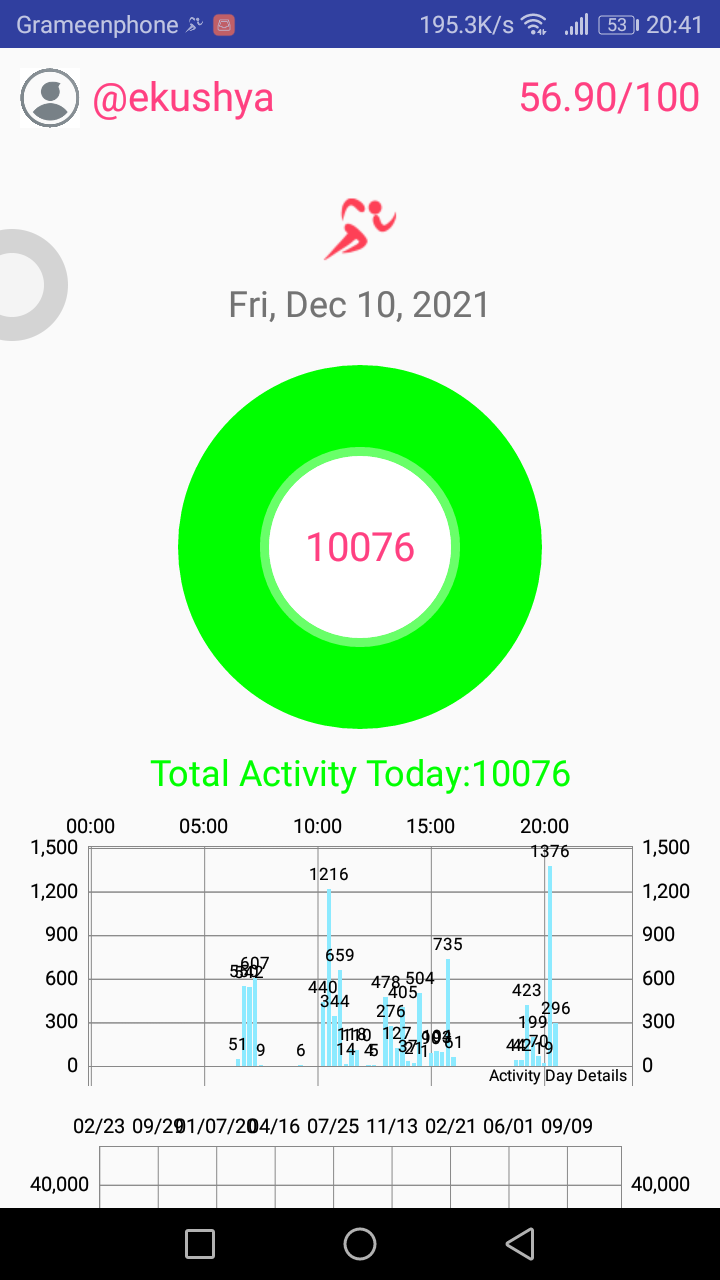The image size is (720, 1280).
Task: Go to the home screen
Action: 360,1244
